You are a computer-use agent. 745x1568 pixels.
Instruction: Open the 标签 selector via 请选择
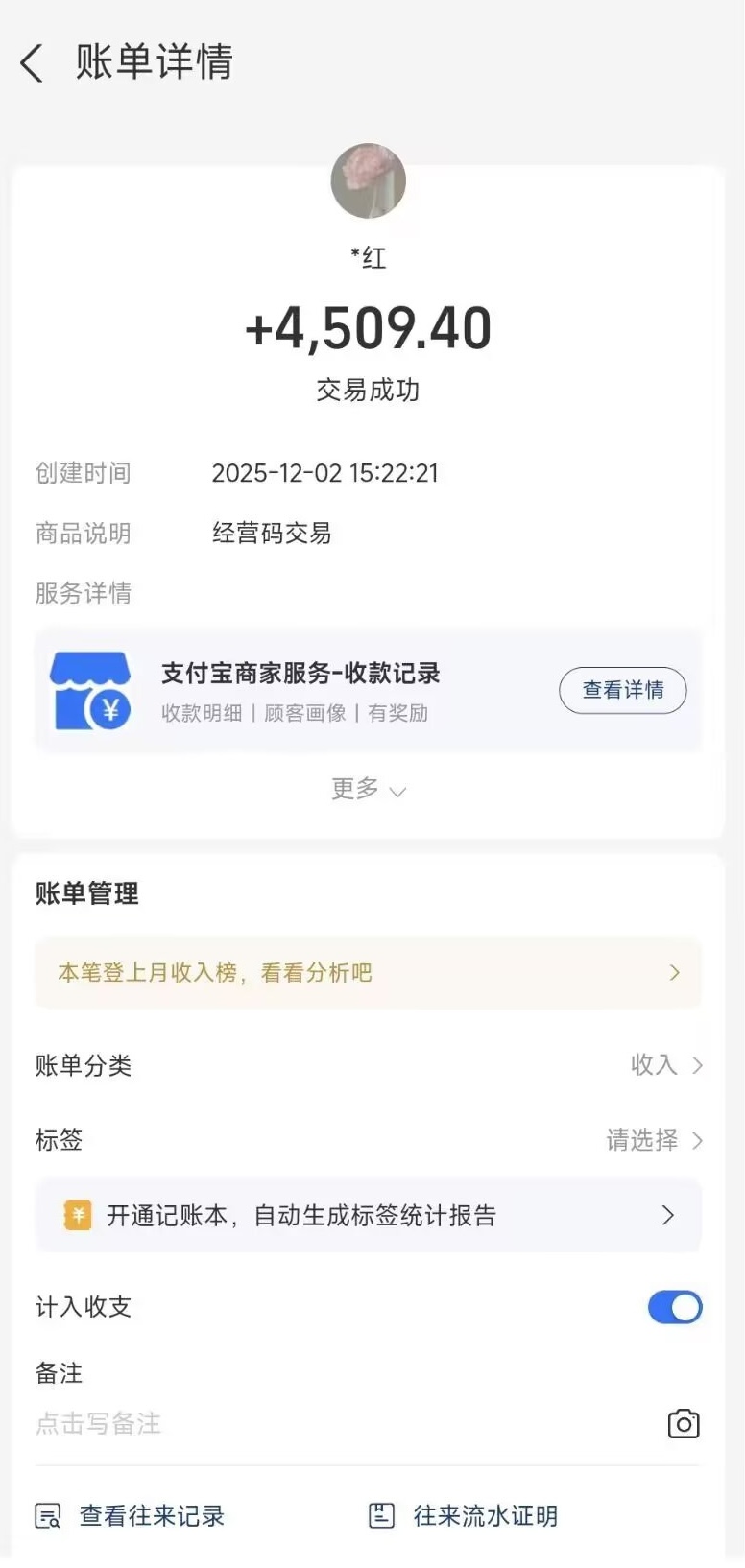641,1141
